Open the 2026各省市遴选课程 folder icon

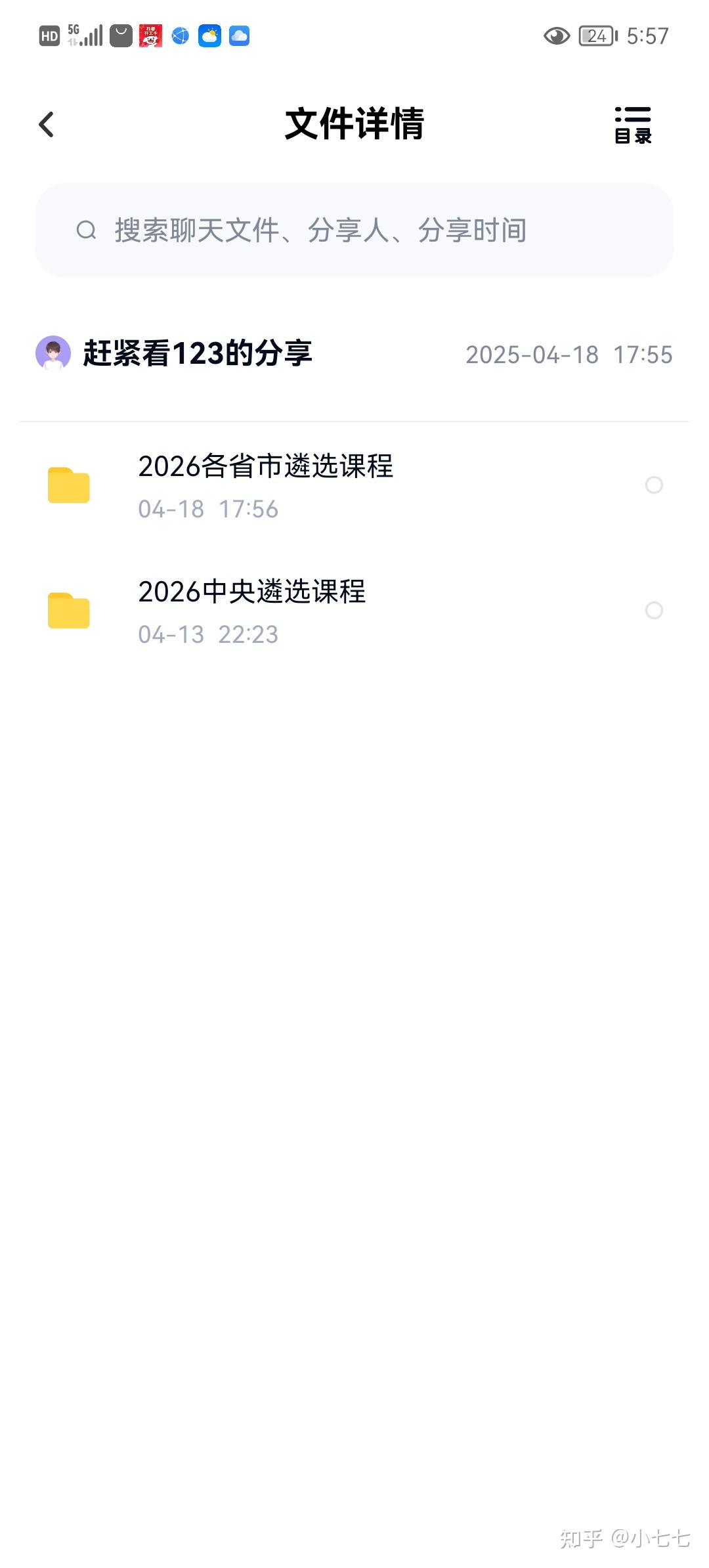[68, 485]
